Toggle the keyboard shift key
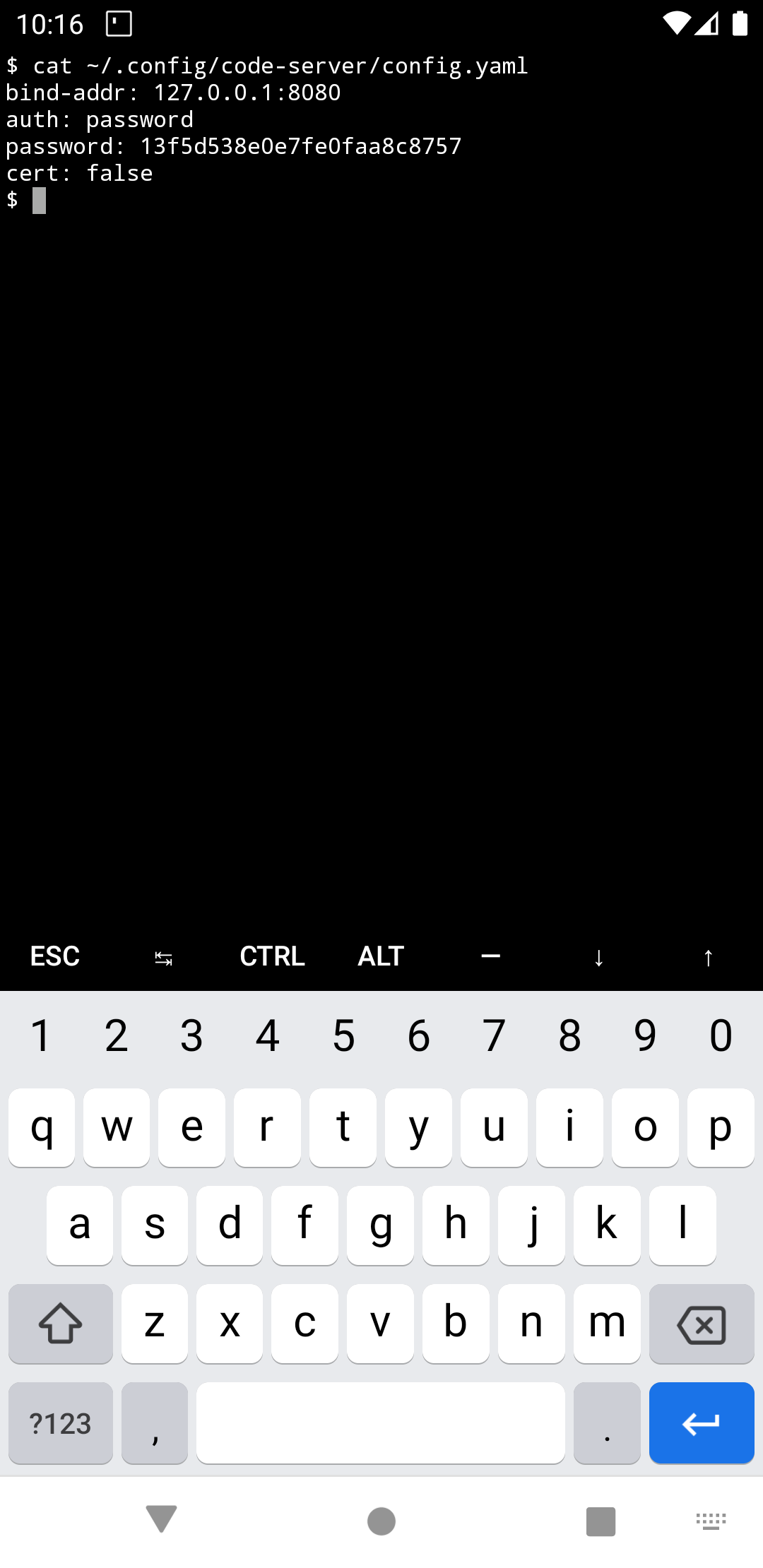 (61, 1324)
